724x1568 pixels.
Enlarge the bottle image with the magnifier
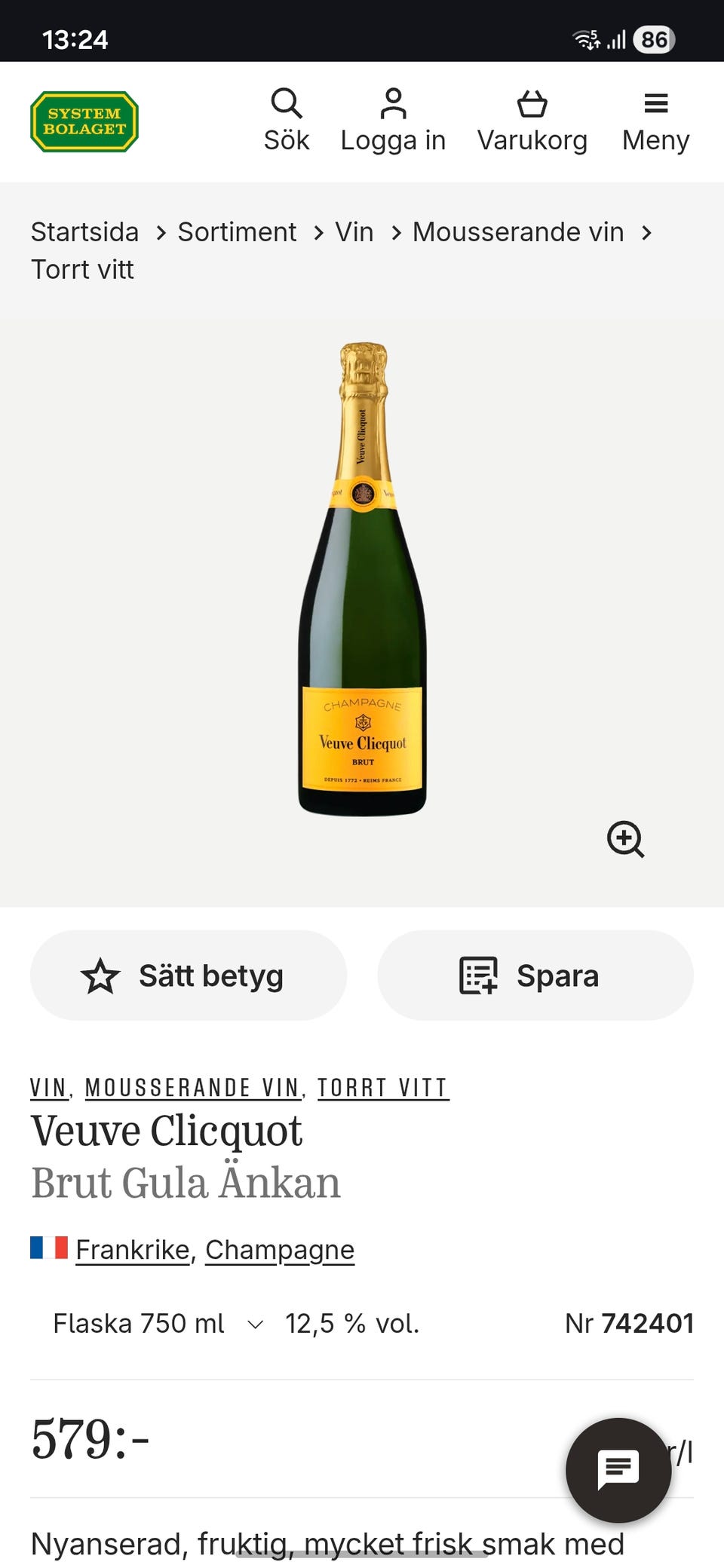(x=625, y=839)
